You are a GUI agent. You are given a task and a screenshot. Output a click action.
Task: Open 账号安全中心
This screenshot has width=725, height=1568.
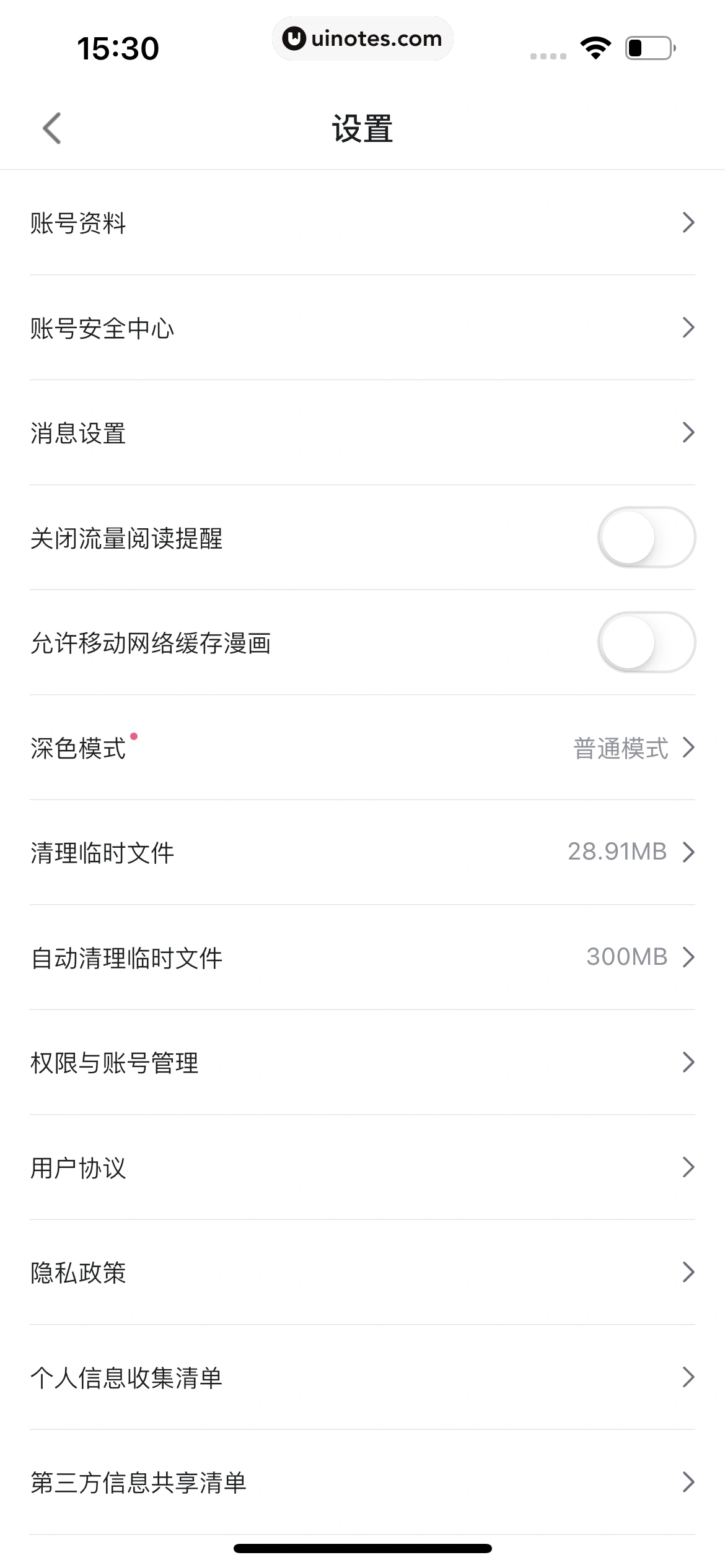coord(362,328)
